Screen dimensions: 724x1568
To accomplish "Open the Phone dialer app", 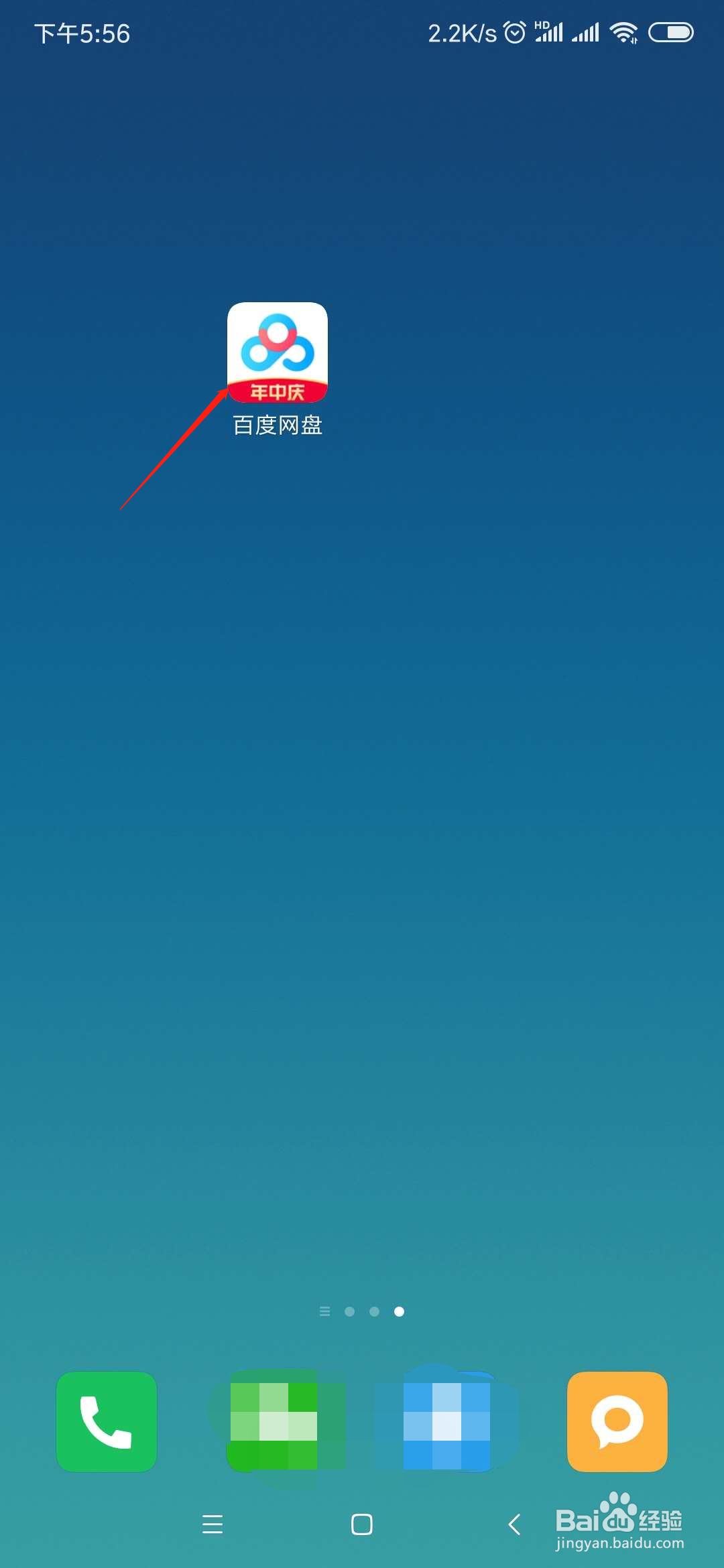I will pos(106,1422).
